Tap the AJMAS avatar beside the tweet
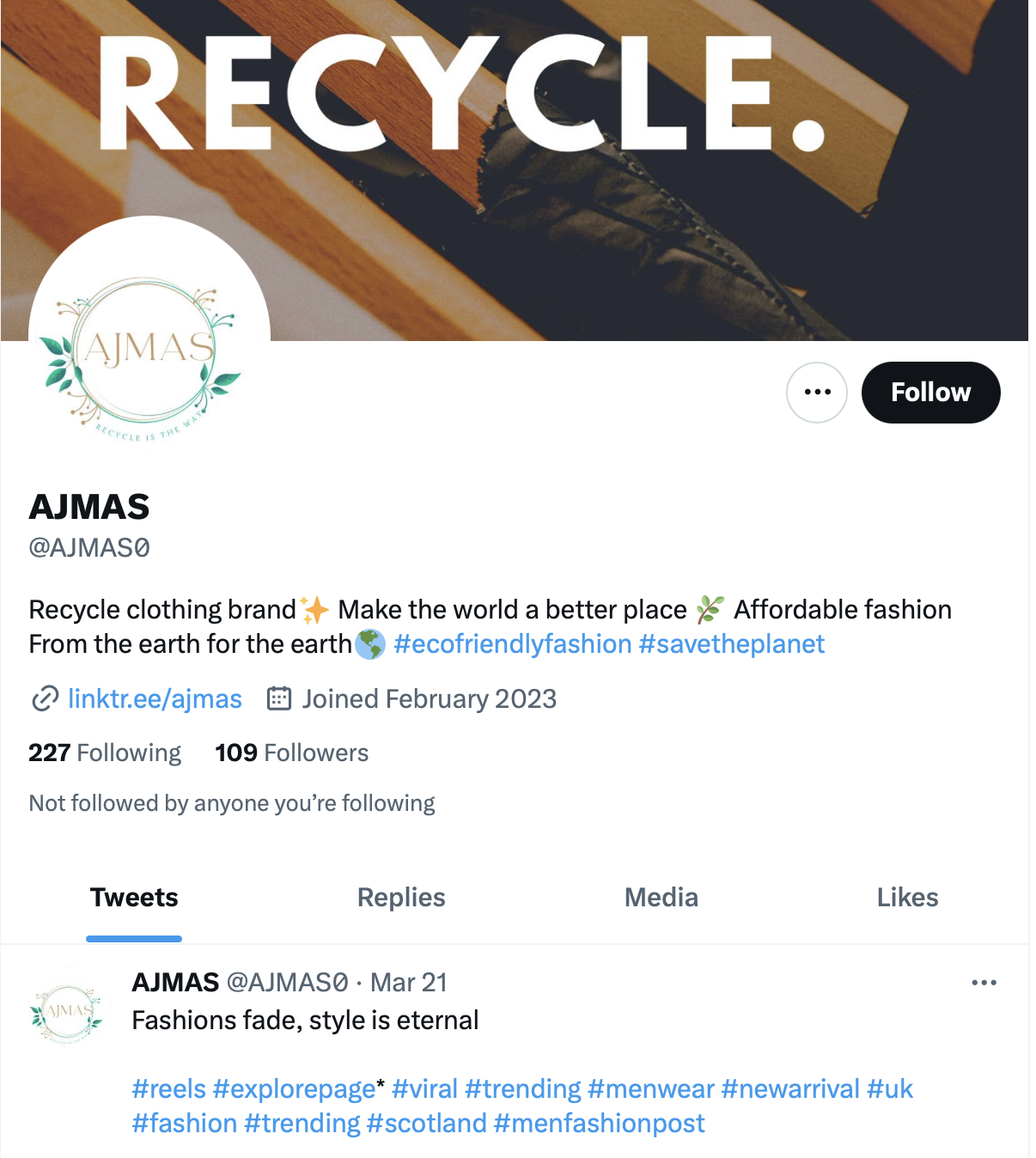The image size is (1036, 1158). (67, 1014)
